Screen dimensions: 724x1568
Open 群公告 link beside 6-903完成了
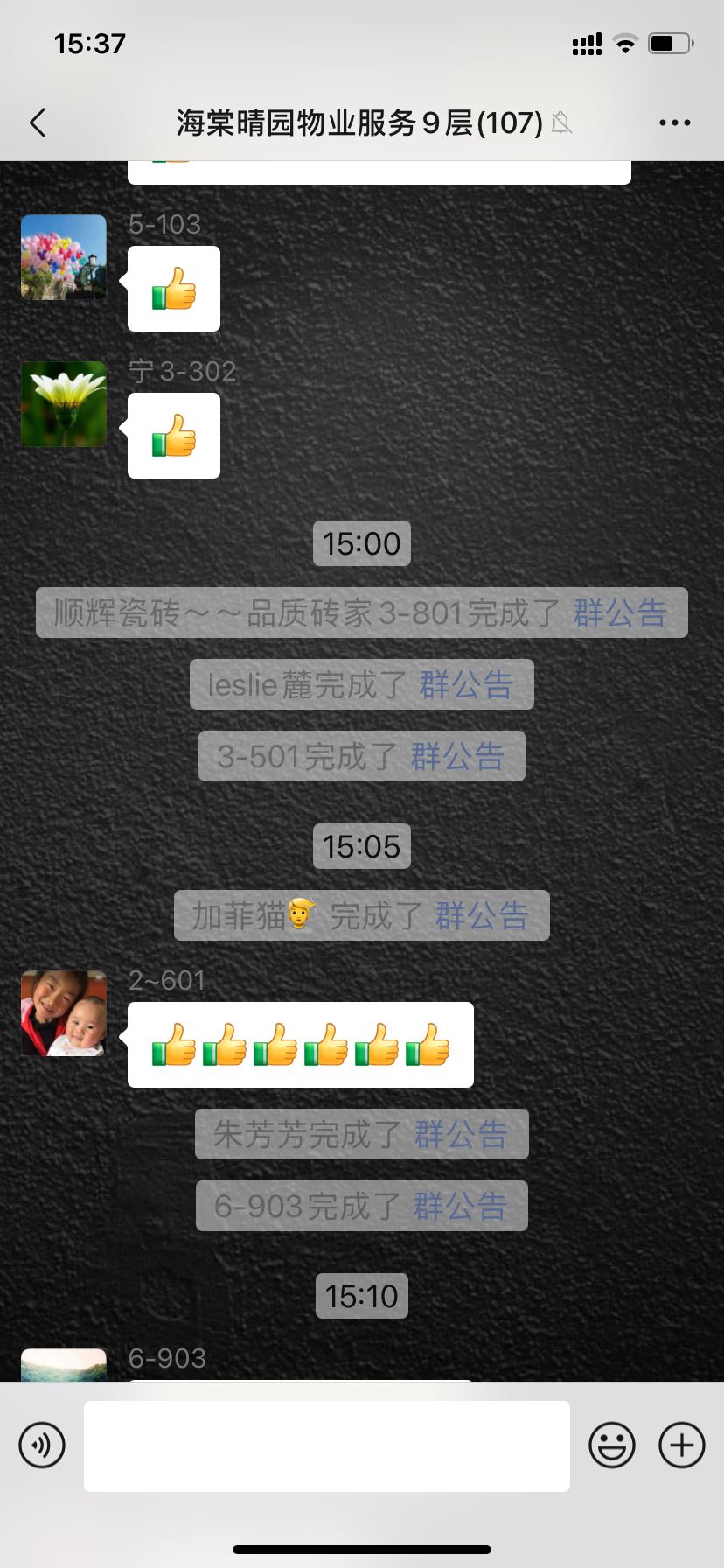[460, 1206]
